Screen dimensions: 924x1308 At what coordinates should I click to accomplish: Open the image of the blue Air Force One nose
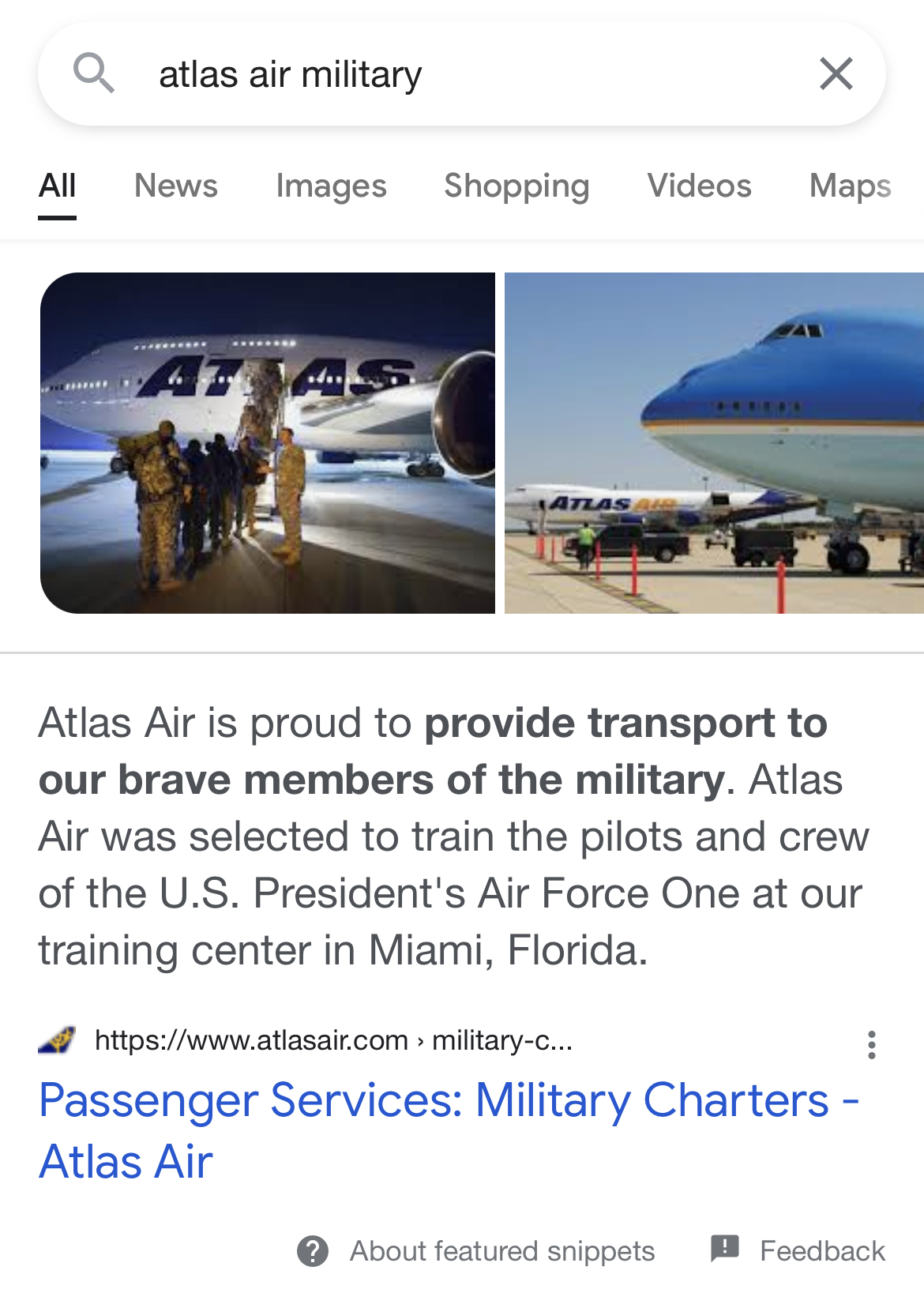click(714, 443)
